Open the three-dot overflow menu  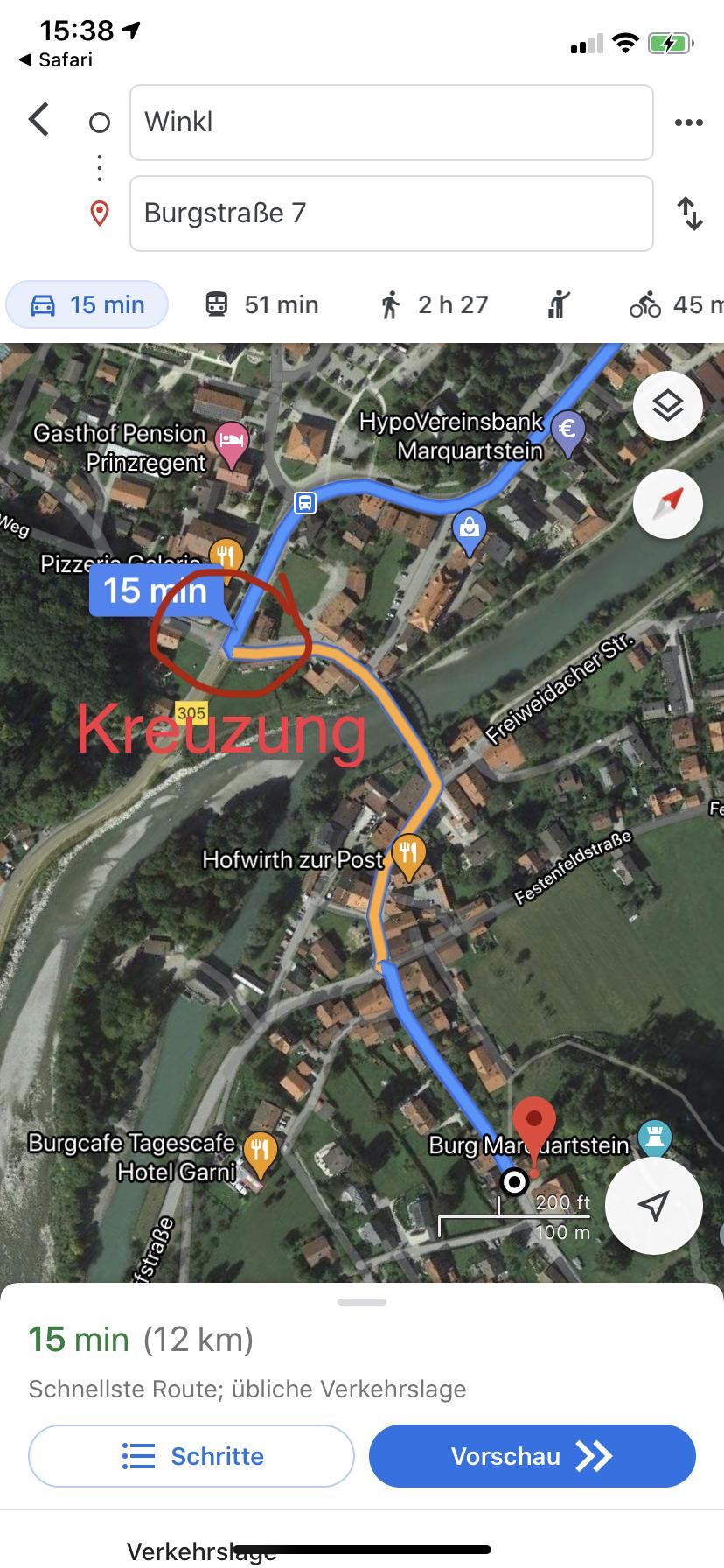[689, 122]
